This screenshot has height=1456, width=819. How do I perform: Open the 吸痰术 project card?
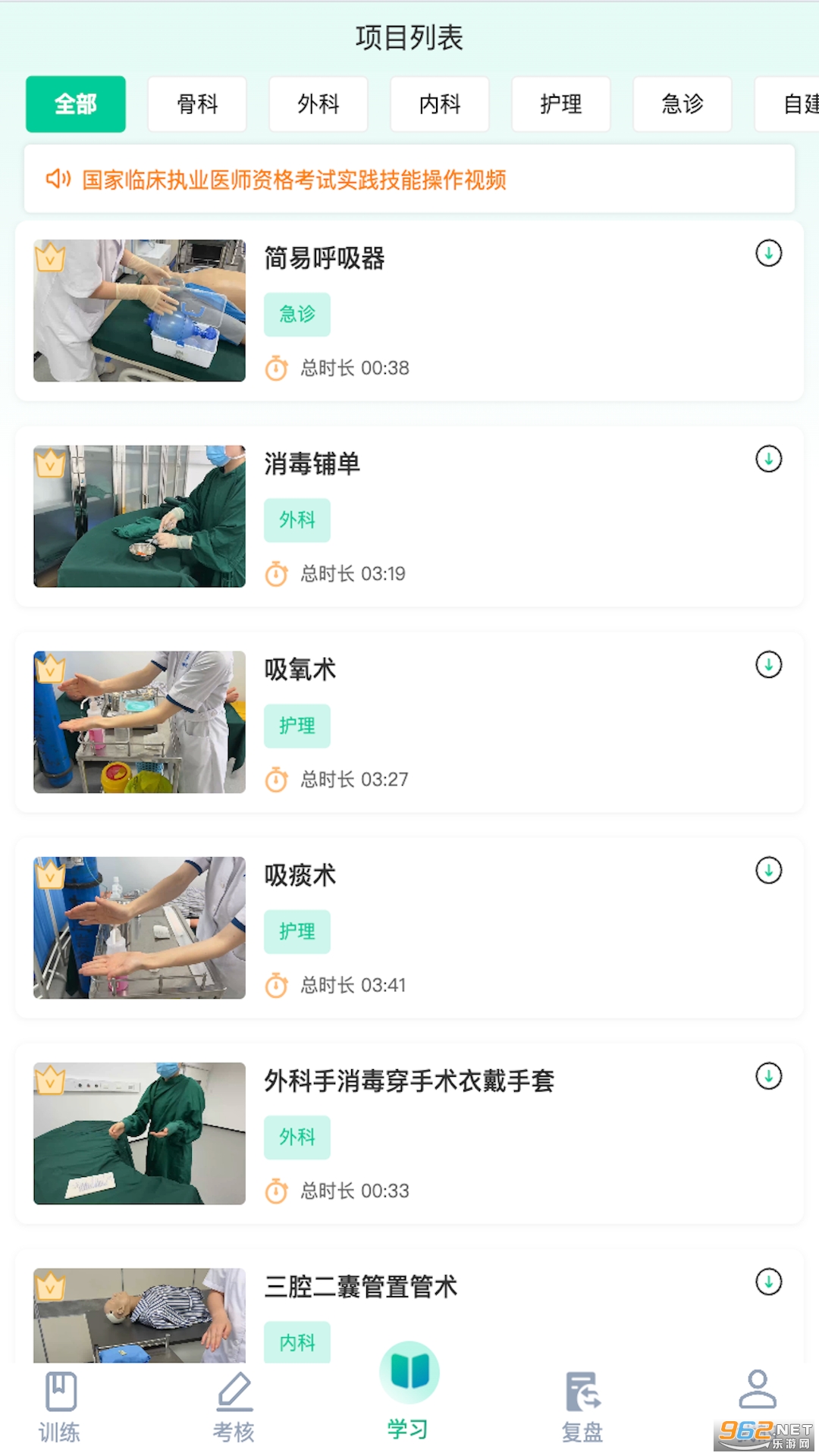(x=409, y=928)
